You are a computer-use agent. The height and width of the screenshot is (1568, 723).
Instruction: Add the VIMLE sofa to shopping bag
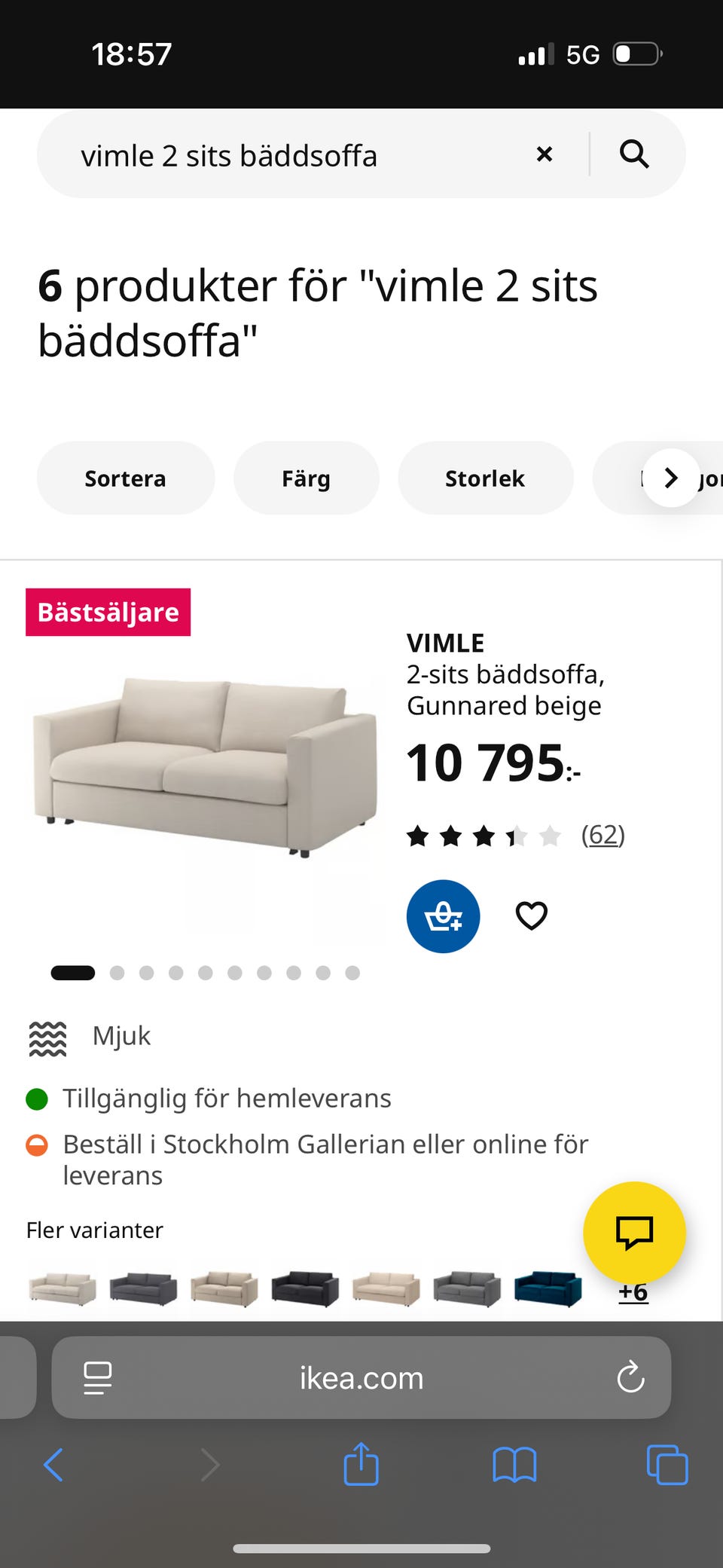tap(443, 916)
